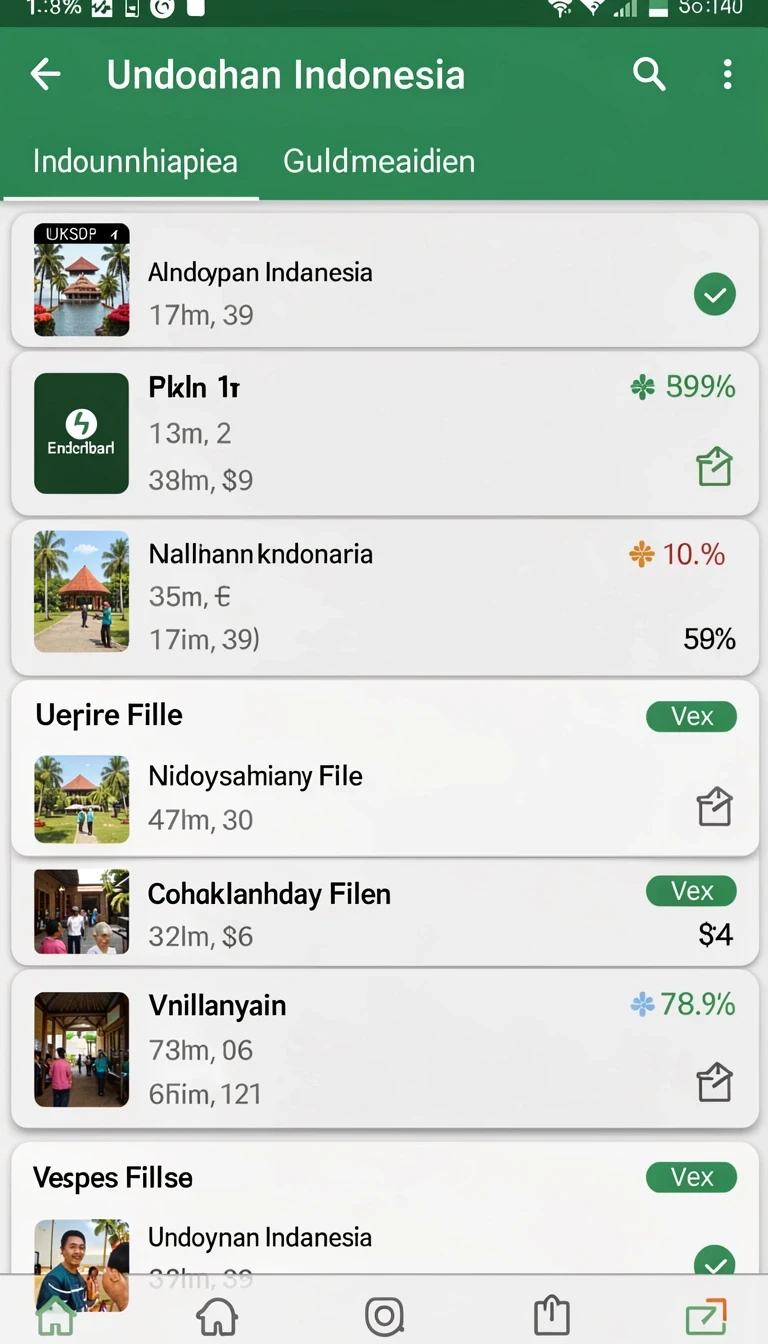Tap the Vex button beside Uerire Fille
This screenshot has height=1344, width=768.
point(691,716)
